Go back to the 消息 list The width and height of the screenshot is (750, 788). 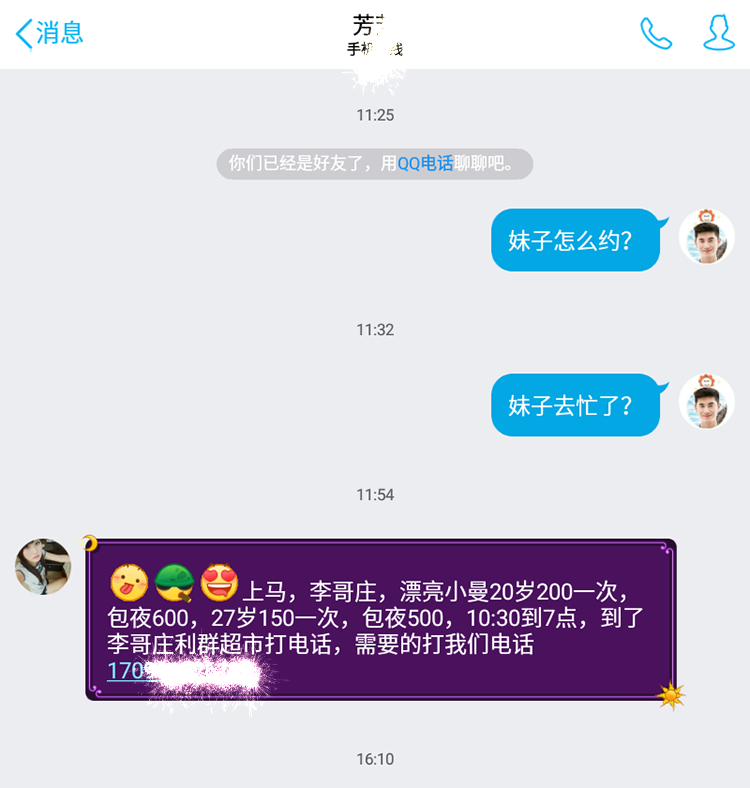(48, 33)
